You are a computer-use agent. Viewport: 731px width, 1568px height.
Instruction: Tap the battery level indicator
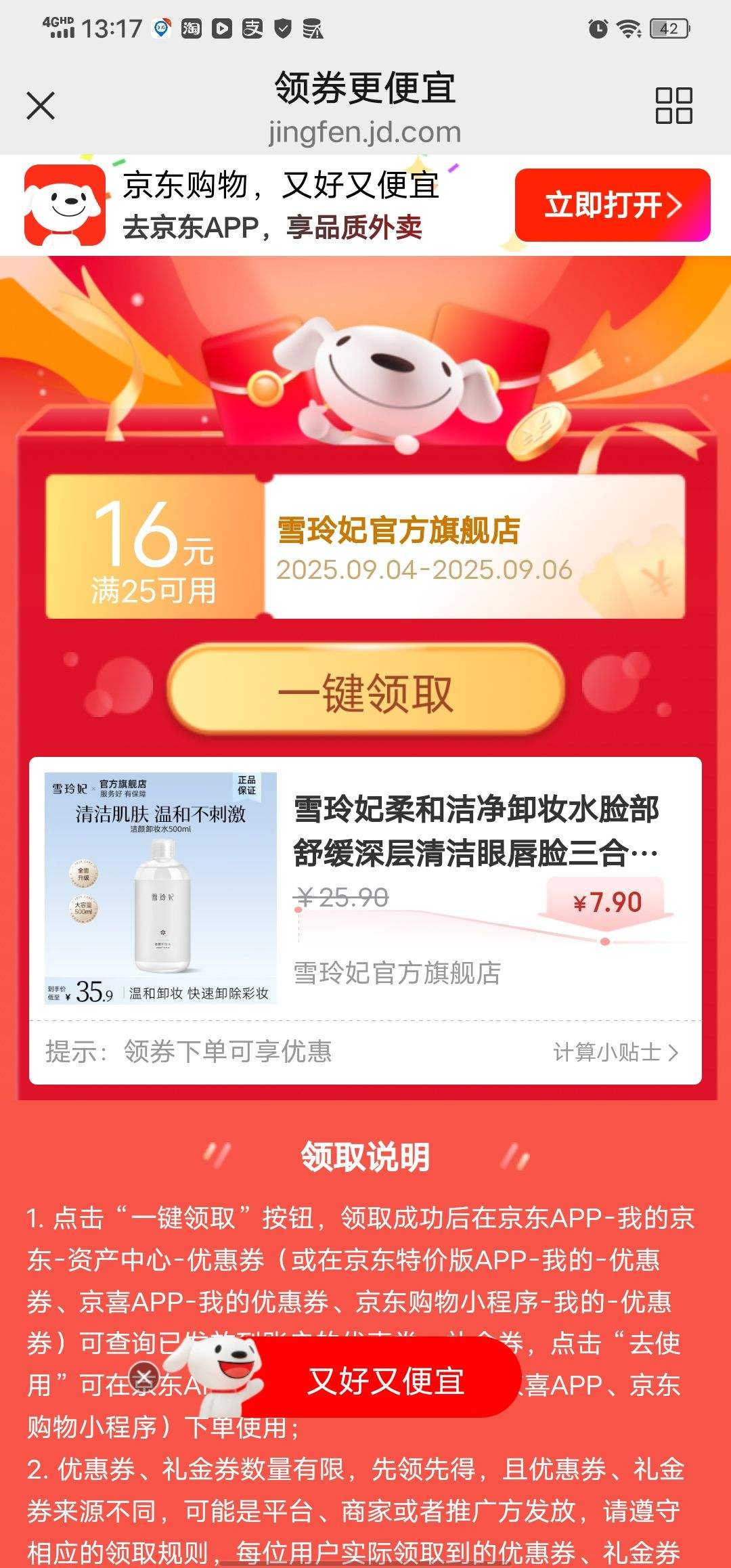click(x=668, y=27)
